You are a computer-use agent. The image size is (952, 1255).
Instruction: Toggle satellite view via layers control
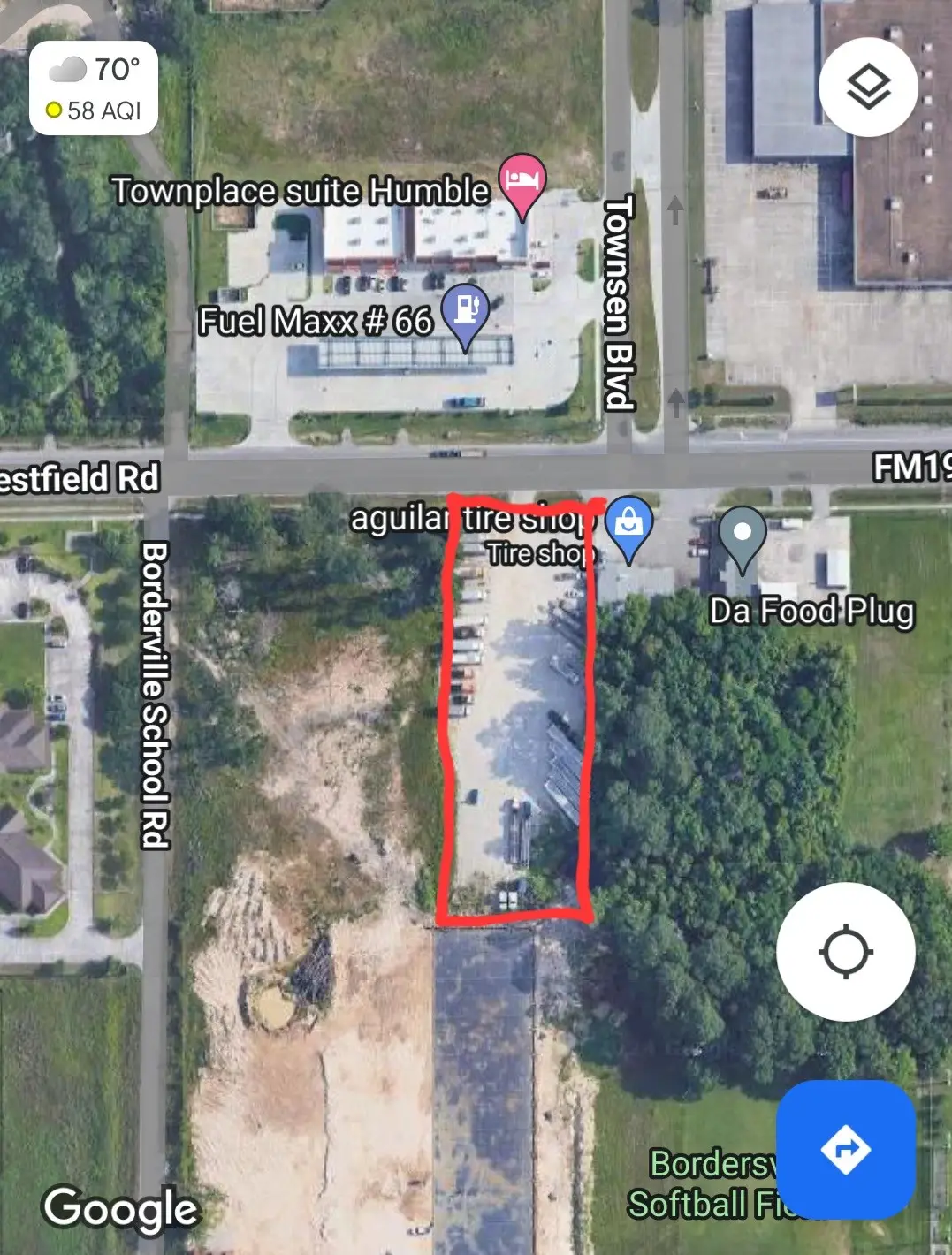[869, 86]
